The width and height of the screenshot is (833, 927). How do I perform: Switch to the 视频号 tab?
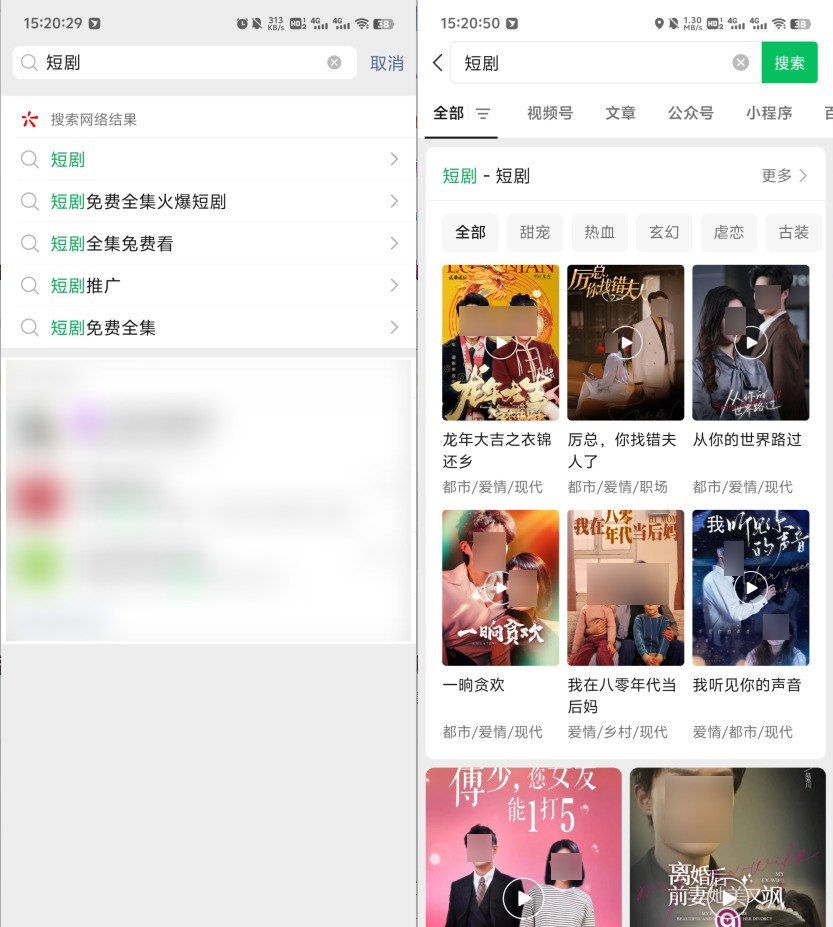point(549,113)
